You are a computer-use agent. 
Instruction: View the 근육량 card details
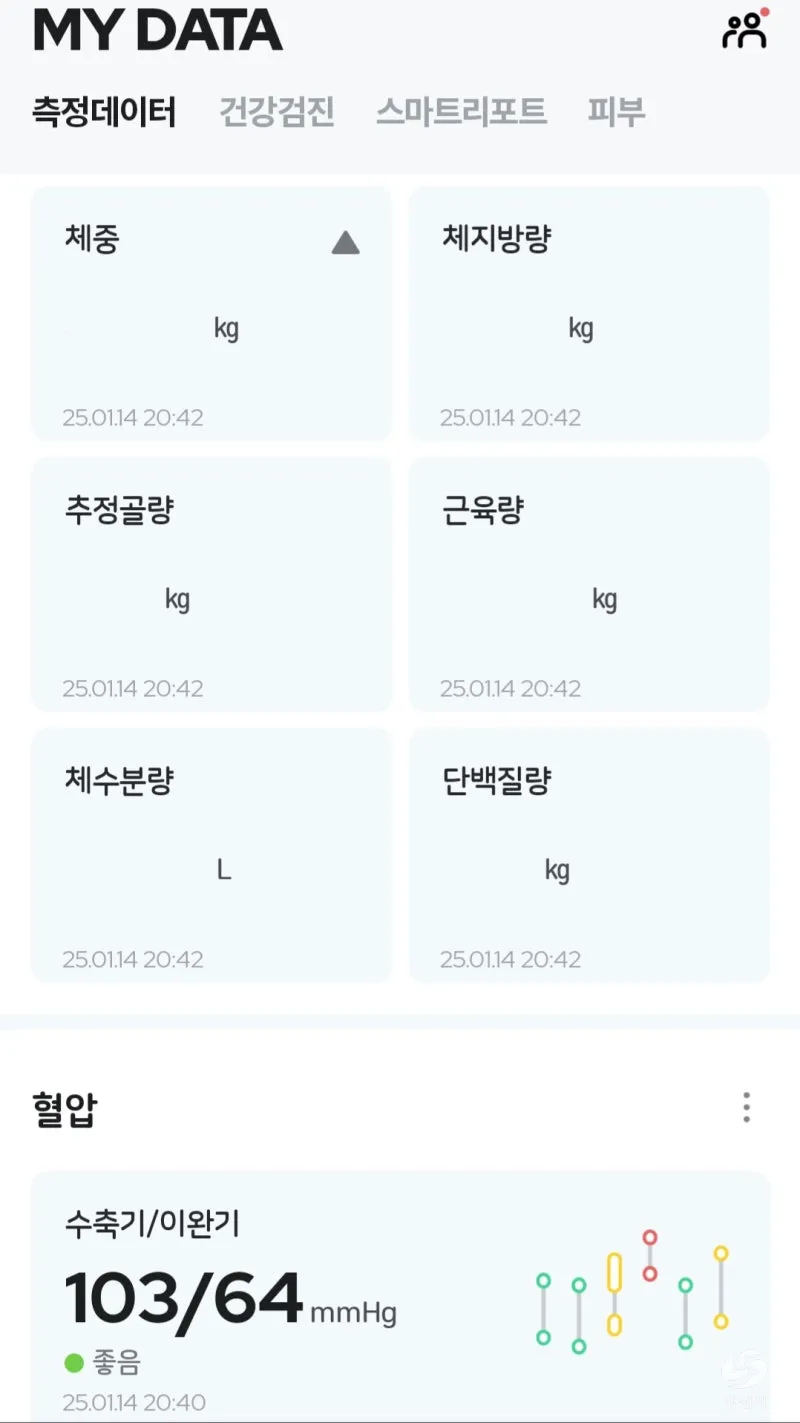[589, 585]
